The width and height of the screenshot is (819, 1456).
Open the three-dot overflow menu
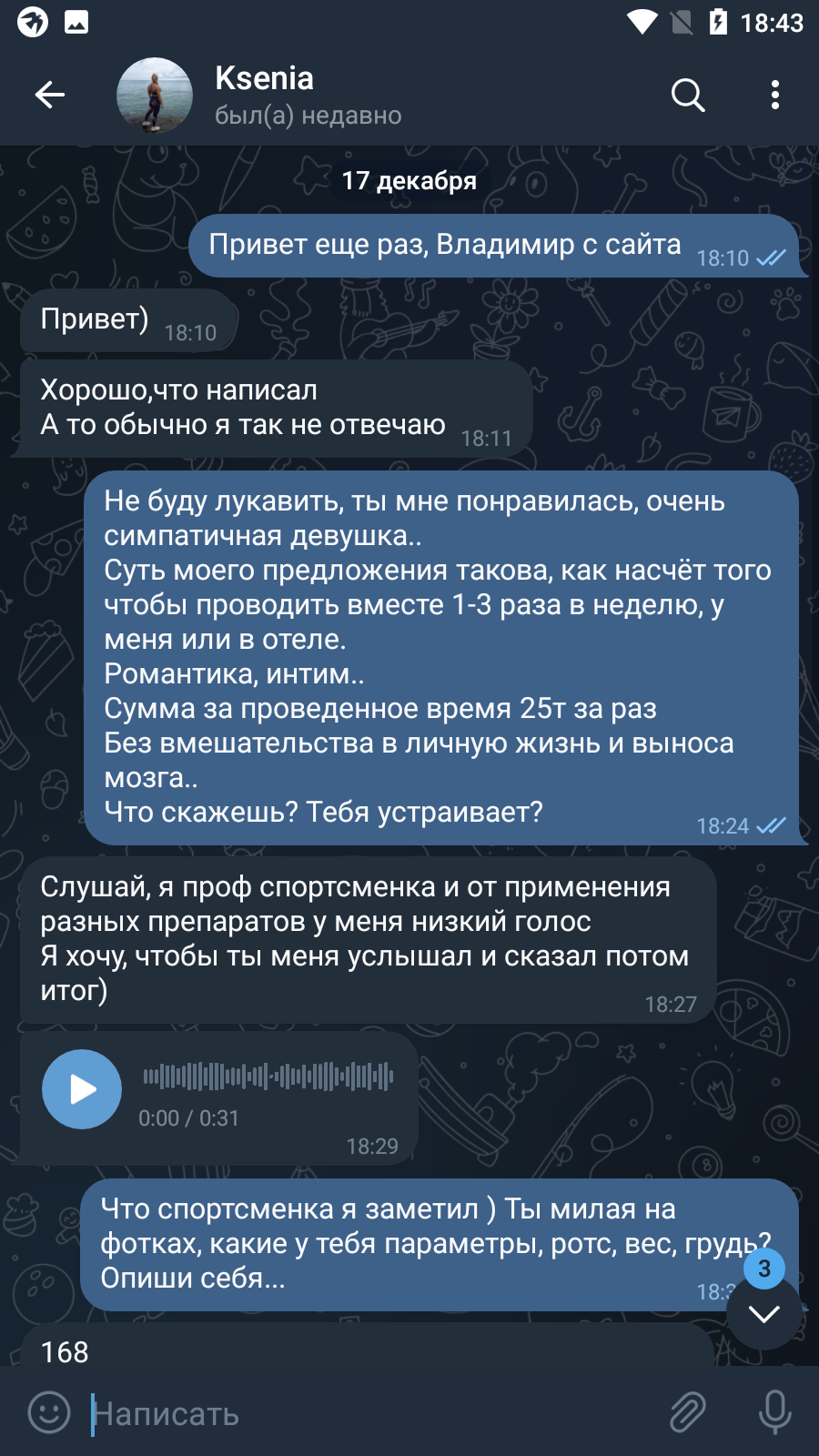[x=774, y=95]
